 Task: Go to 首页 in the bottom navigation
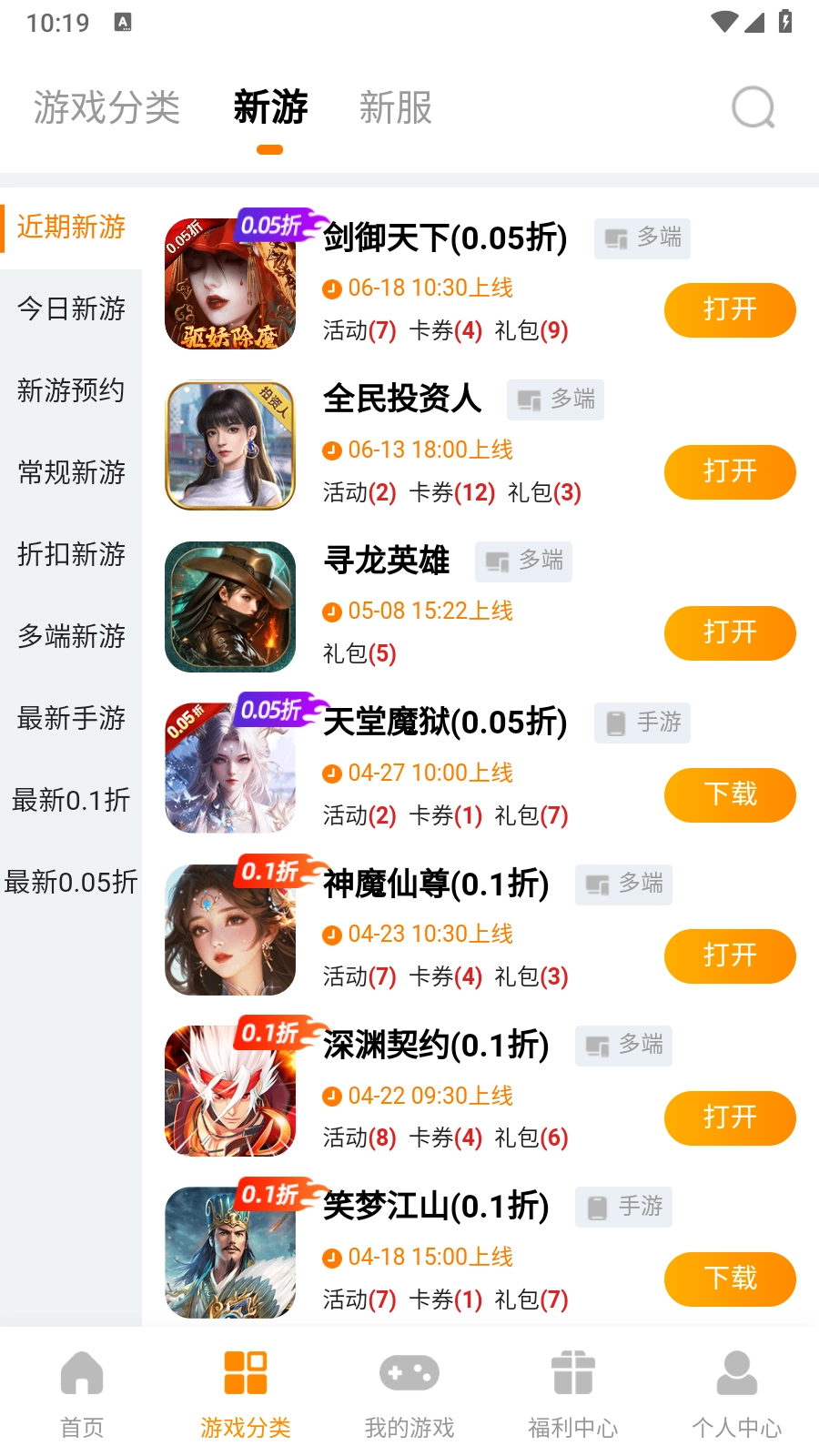click(82, 1394)
